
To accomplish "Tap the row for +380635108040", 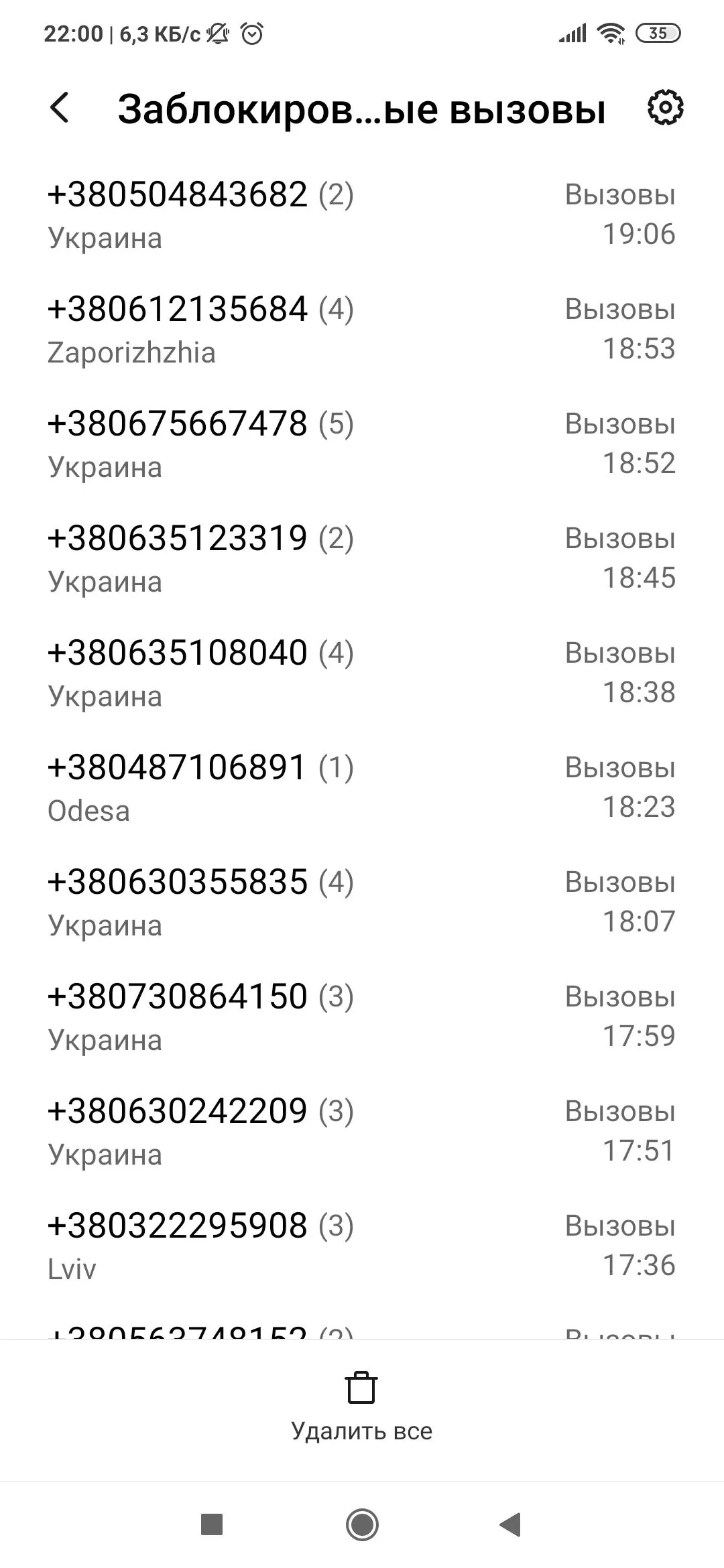I will coord(362,673).
